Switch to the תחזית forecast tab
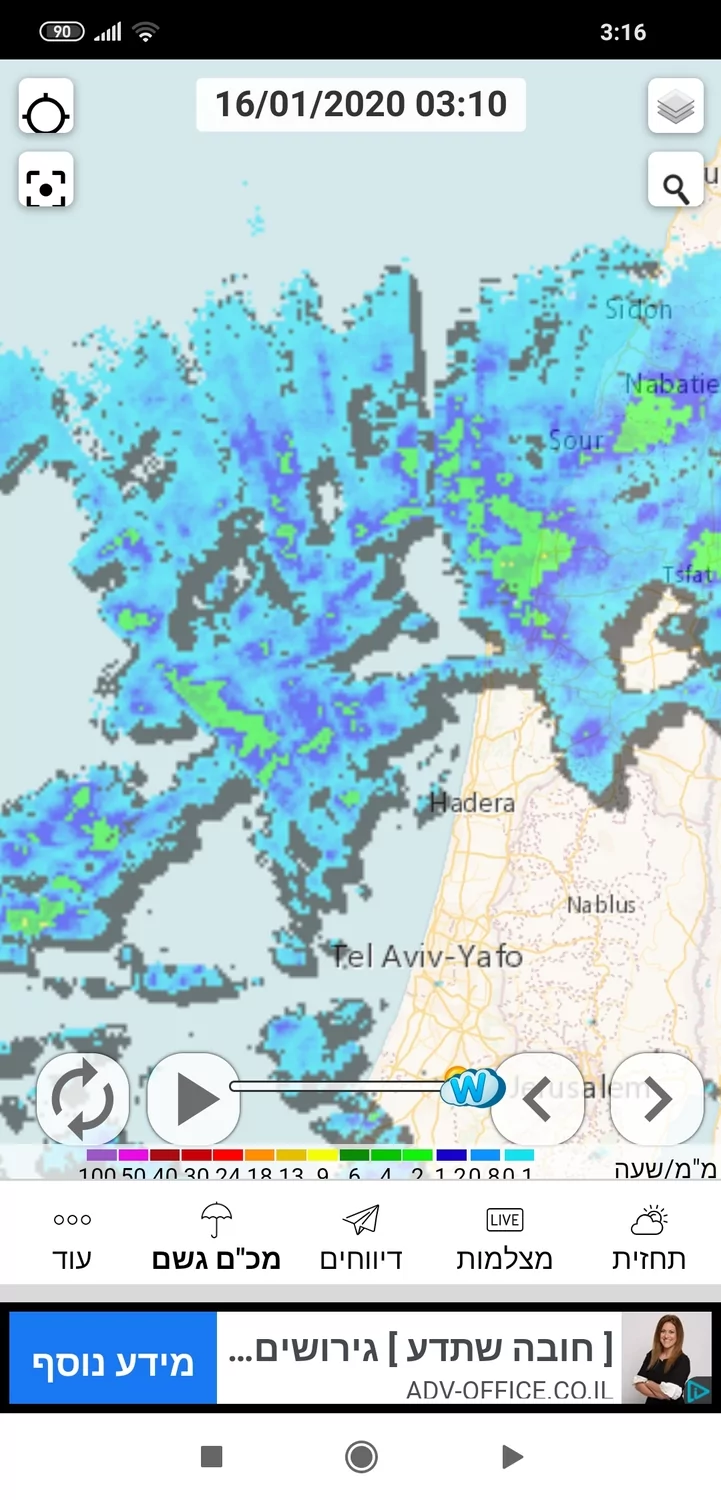Viewport: 721px width, 1500px height. coord(649,1238)
